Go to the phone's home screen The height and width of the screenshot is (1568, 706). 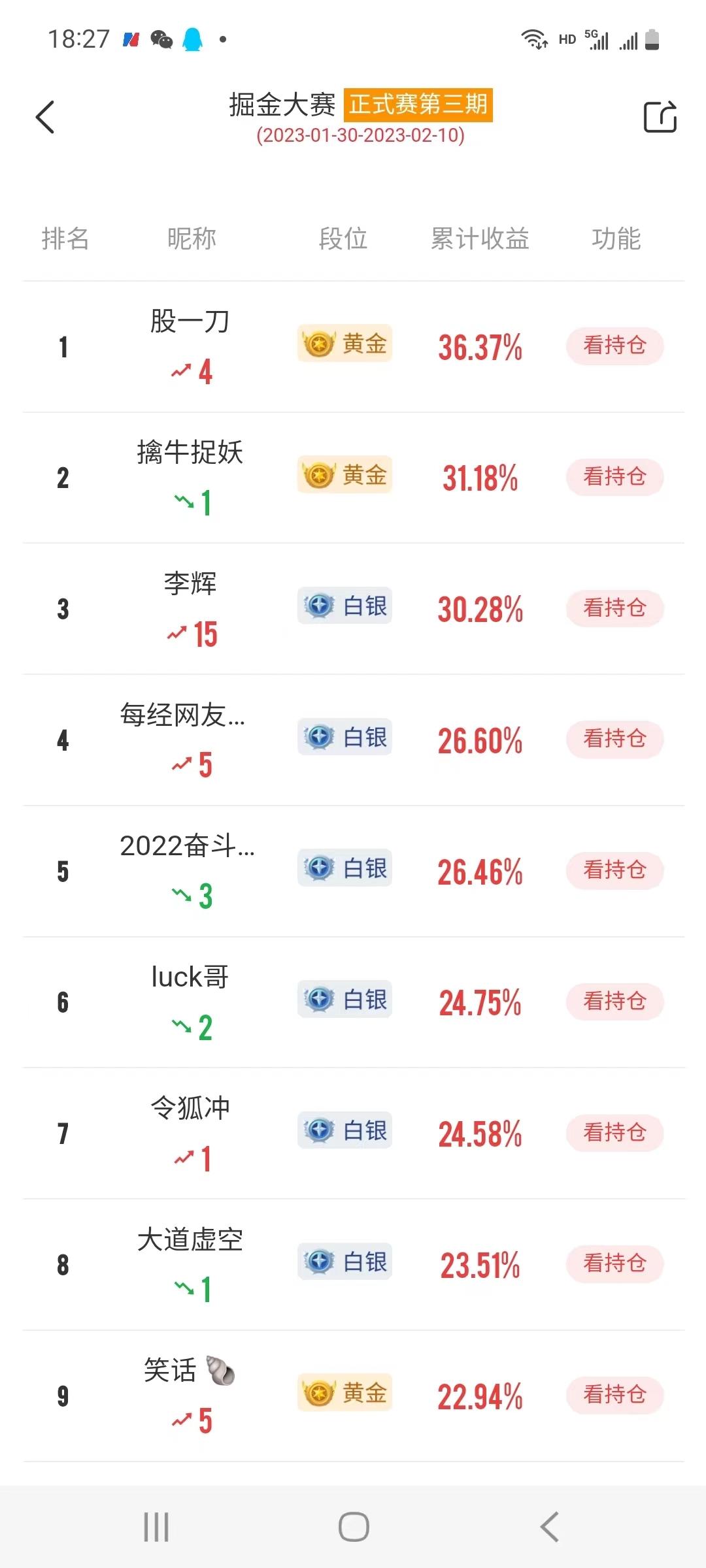point(354,1527)
